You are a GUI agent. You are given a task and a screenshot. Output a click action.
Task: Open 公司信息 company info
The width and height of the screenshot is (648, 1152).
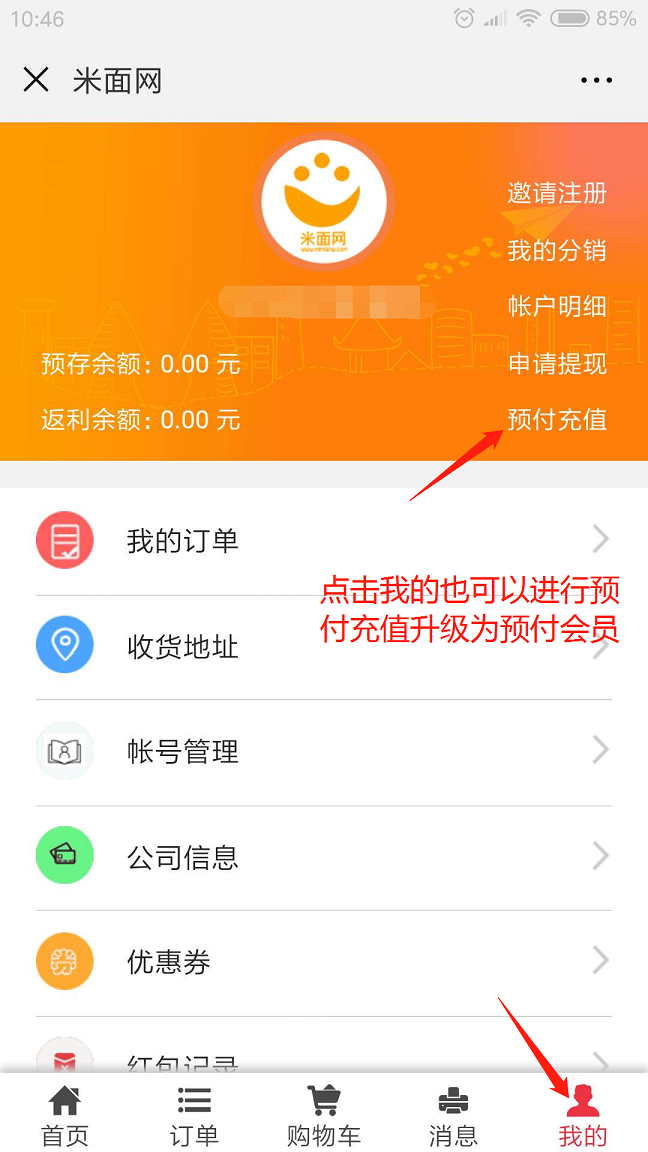tap(324, 857)
